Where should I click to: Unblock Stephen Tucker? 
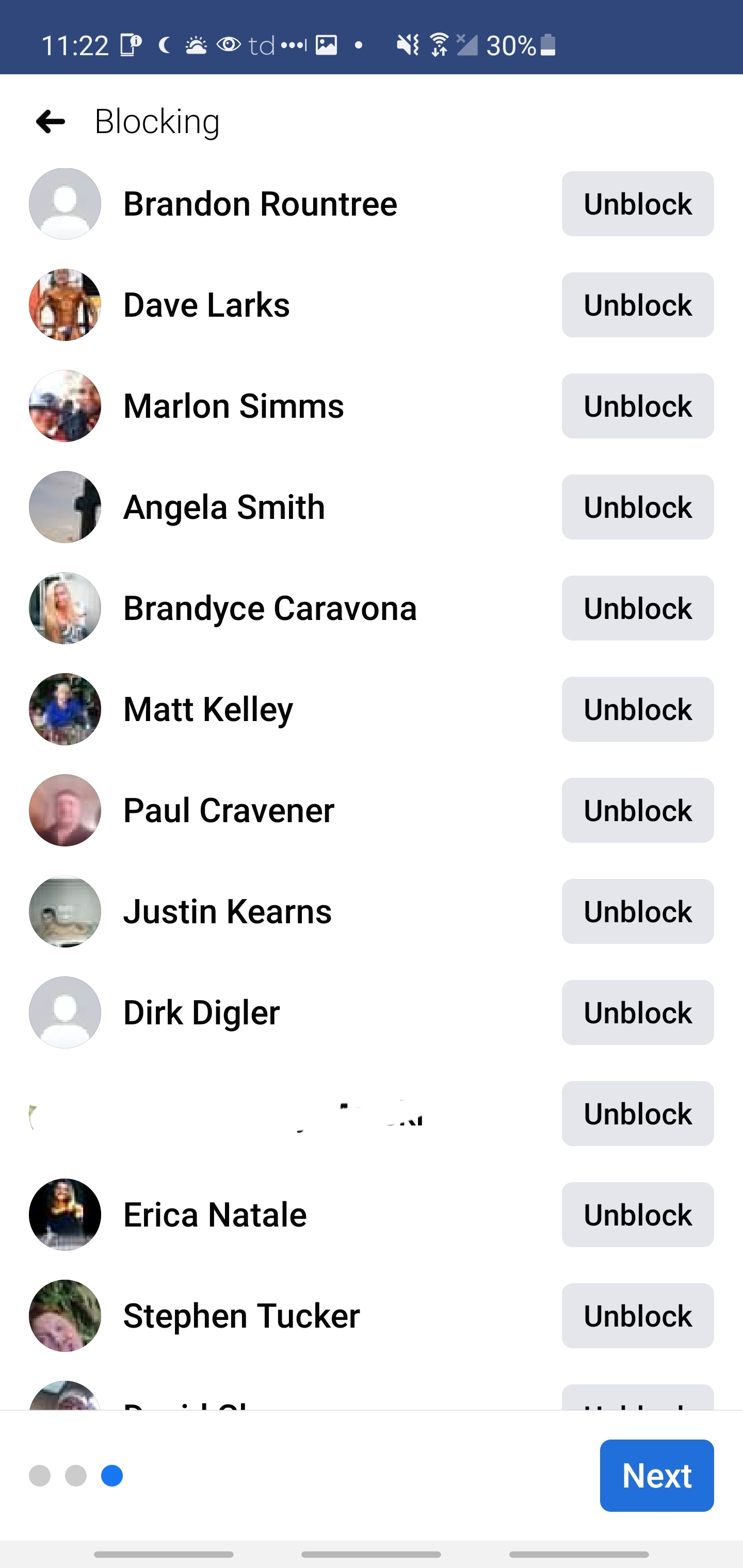pyautogui.click(x=637, y=1315)
